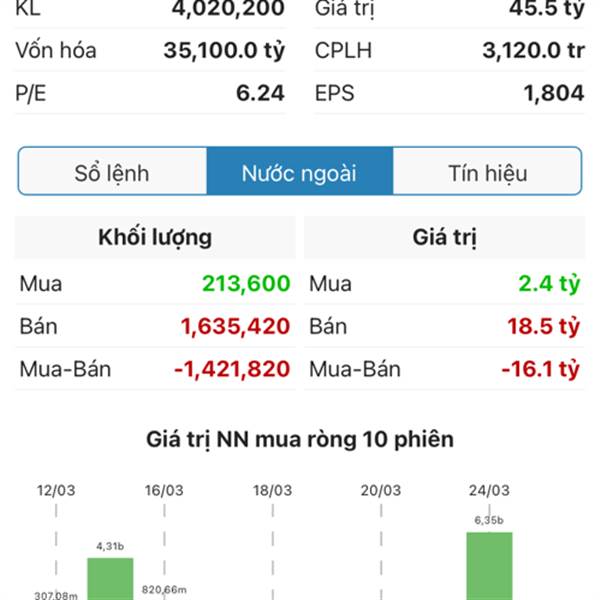
Task: Open the Tín hiệu tab
Action: pos(487,172)
